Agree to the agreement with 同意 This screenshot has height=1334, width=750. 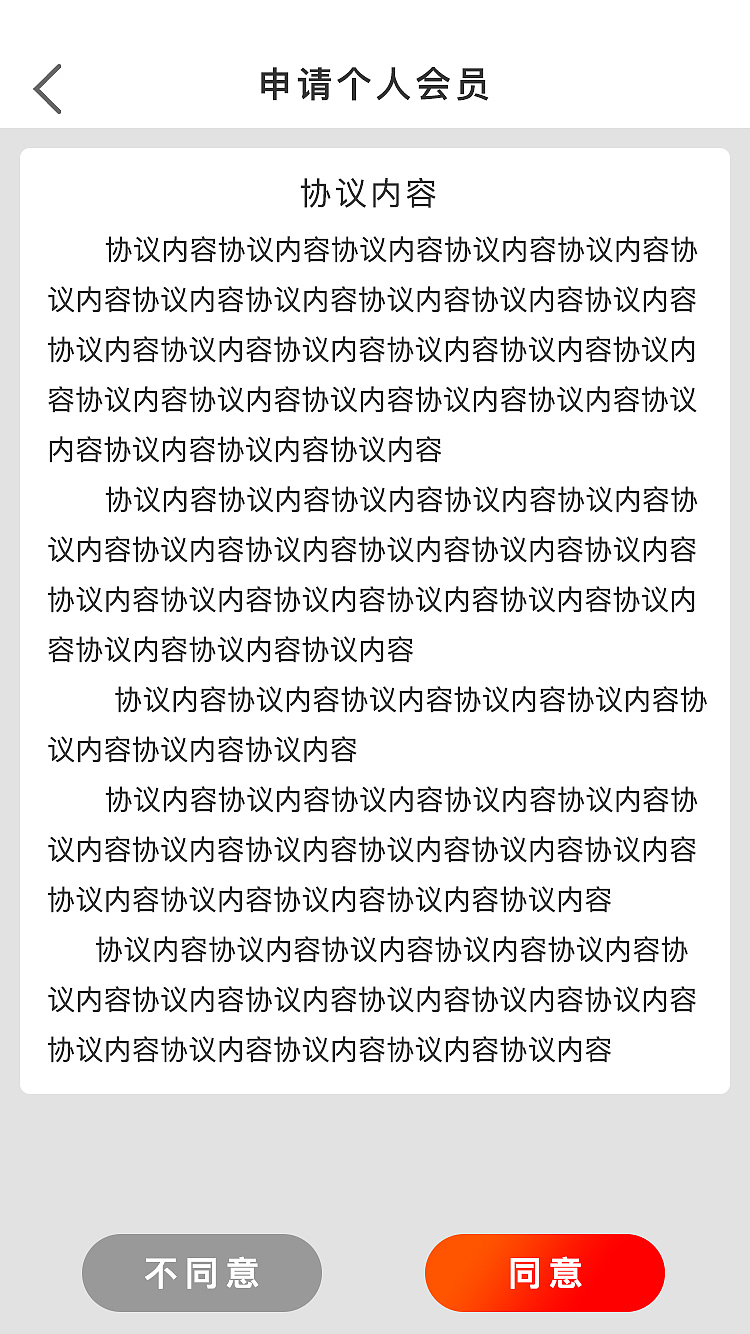coord(544,1272)
